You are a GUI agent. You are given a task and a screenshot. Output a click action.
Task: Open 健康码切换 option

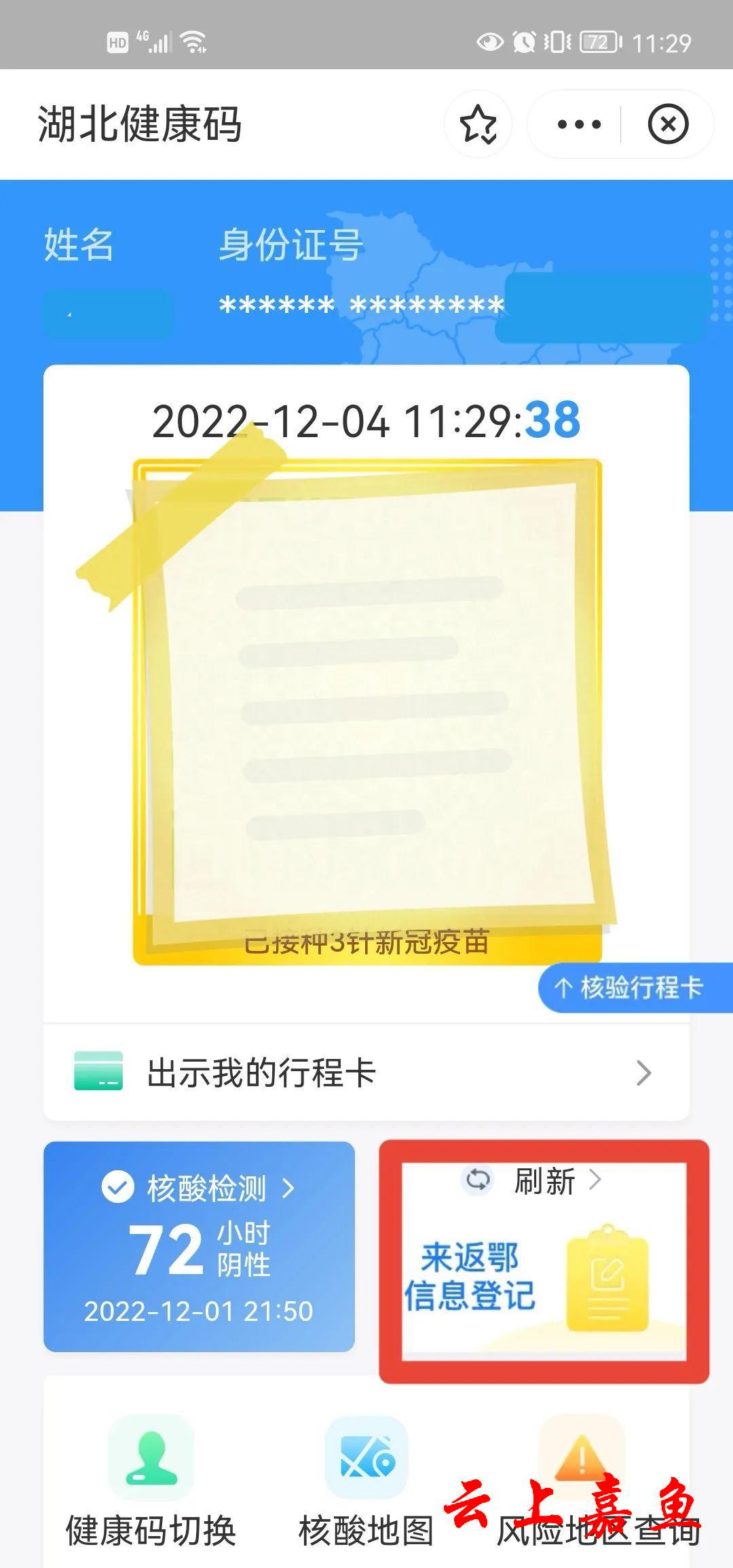tap(151, 1480)
